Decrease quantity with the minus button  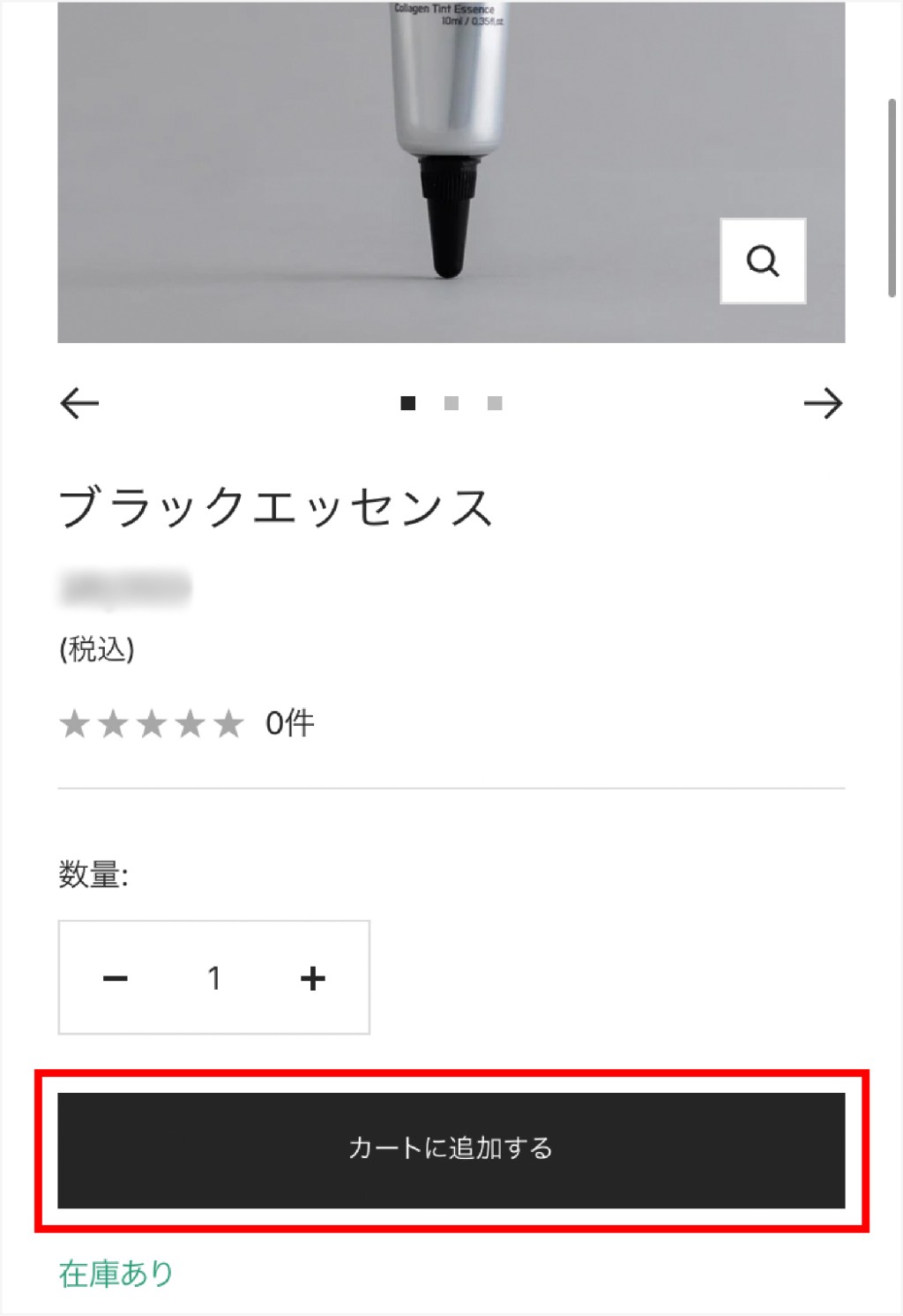(x=116, y=978)
